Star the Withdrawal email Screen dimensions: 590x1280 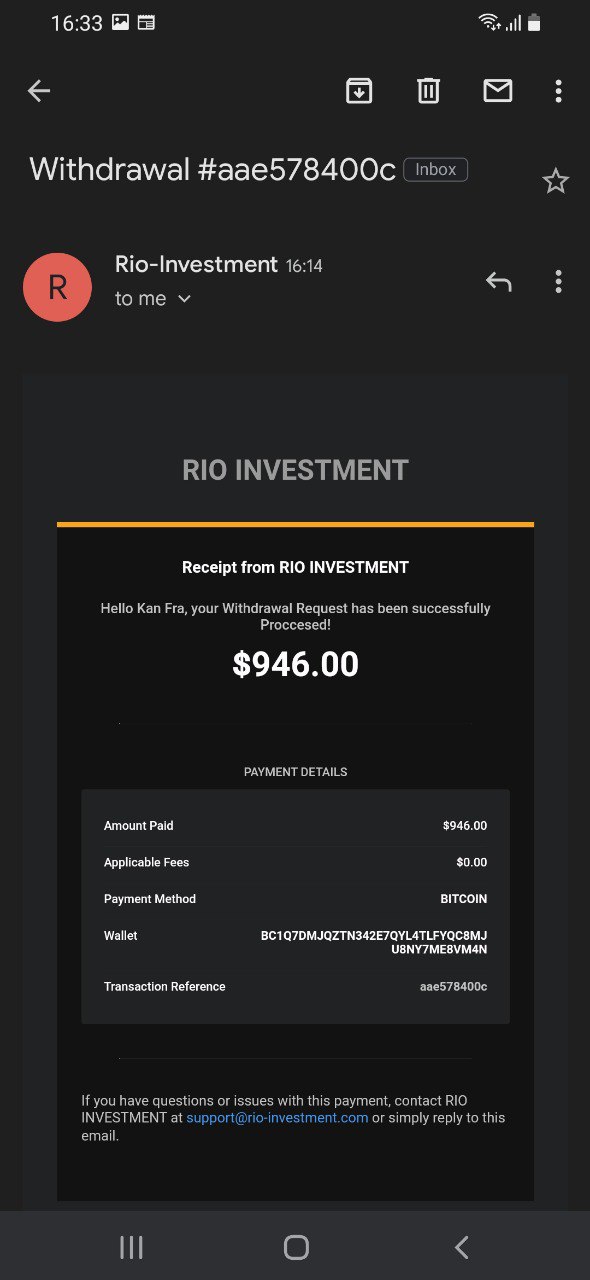(x=555, y=181)
